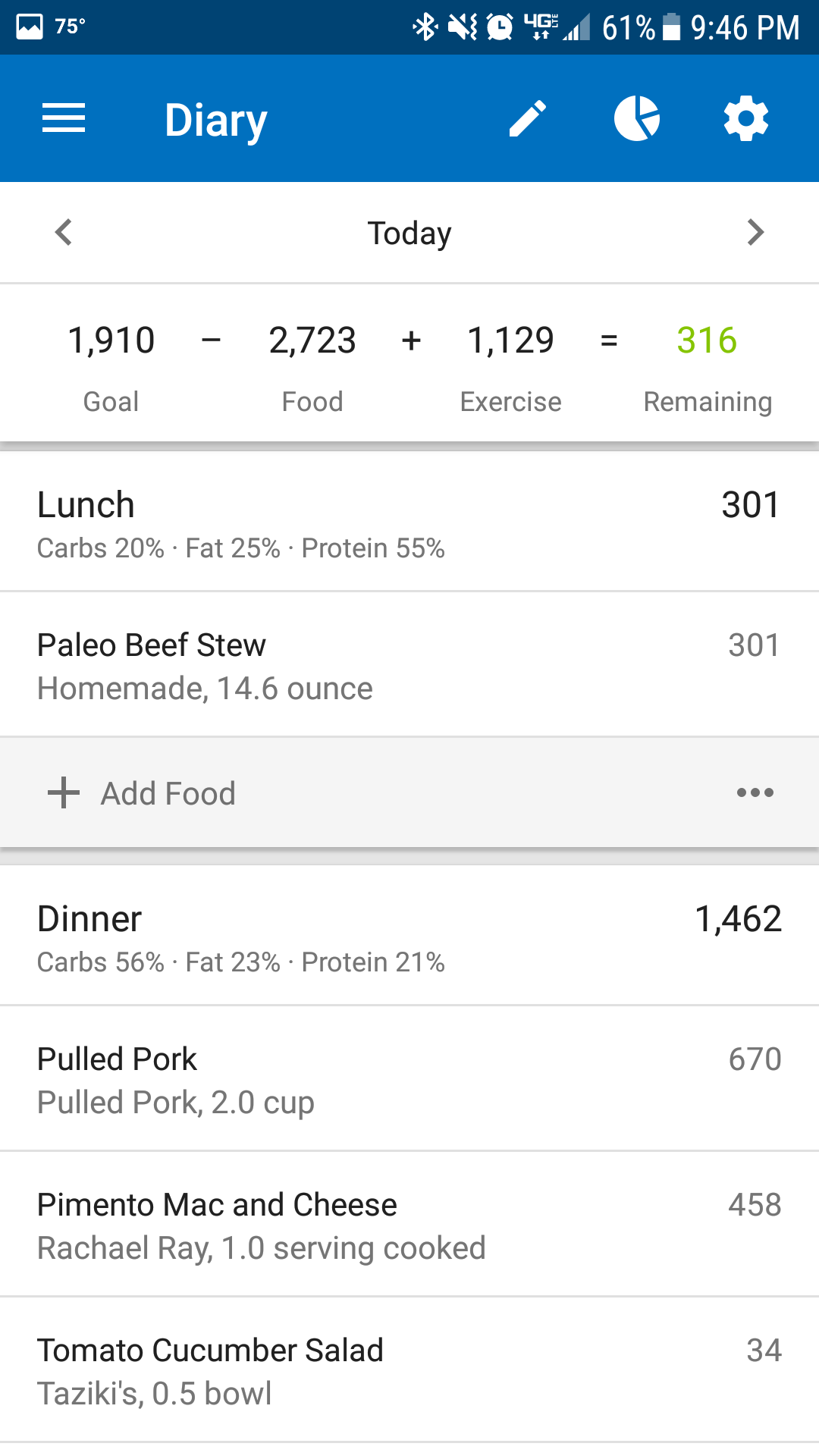Open diary settings gear
The height and width of the screenshot is (1456, 819).
pyautogui.click(x=746, y=118)
